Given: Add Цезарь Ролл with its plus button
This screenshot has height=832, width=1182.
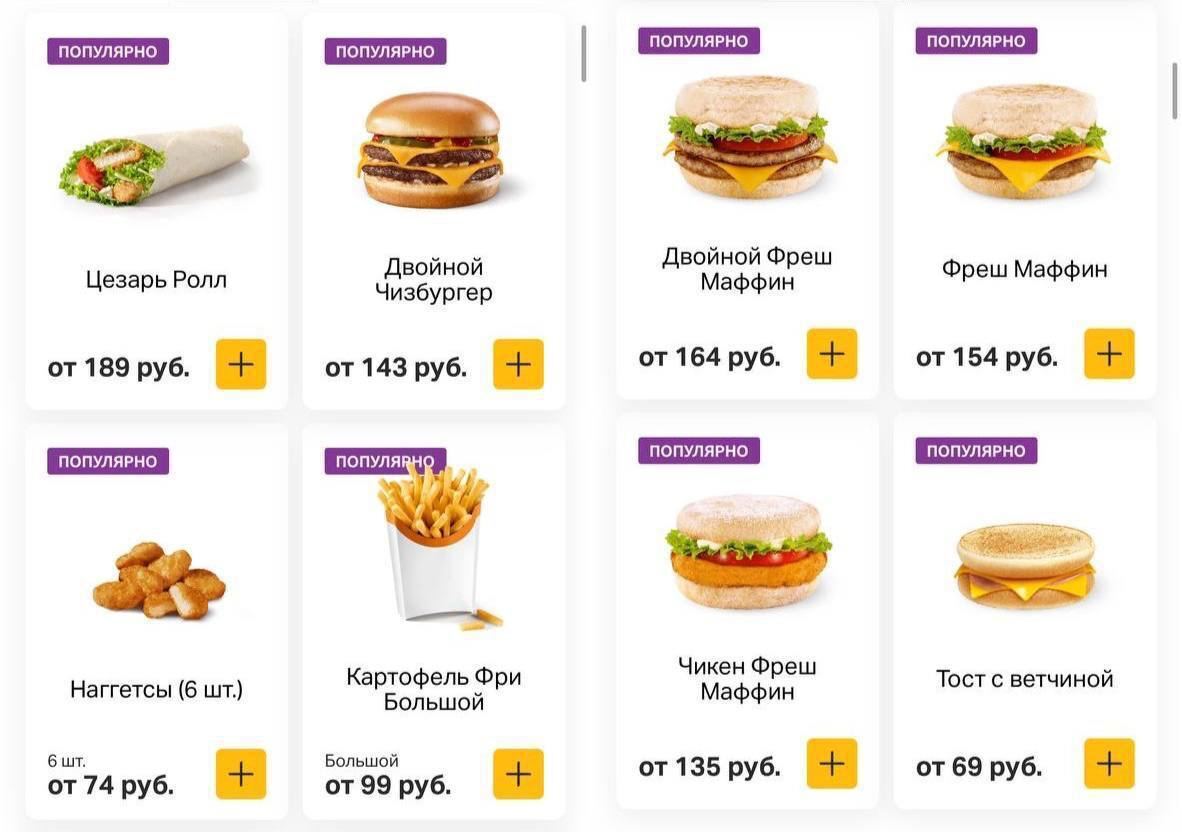Looking at the screenshot, I should click(x=241, y=364).
